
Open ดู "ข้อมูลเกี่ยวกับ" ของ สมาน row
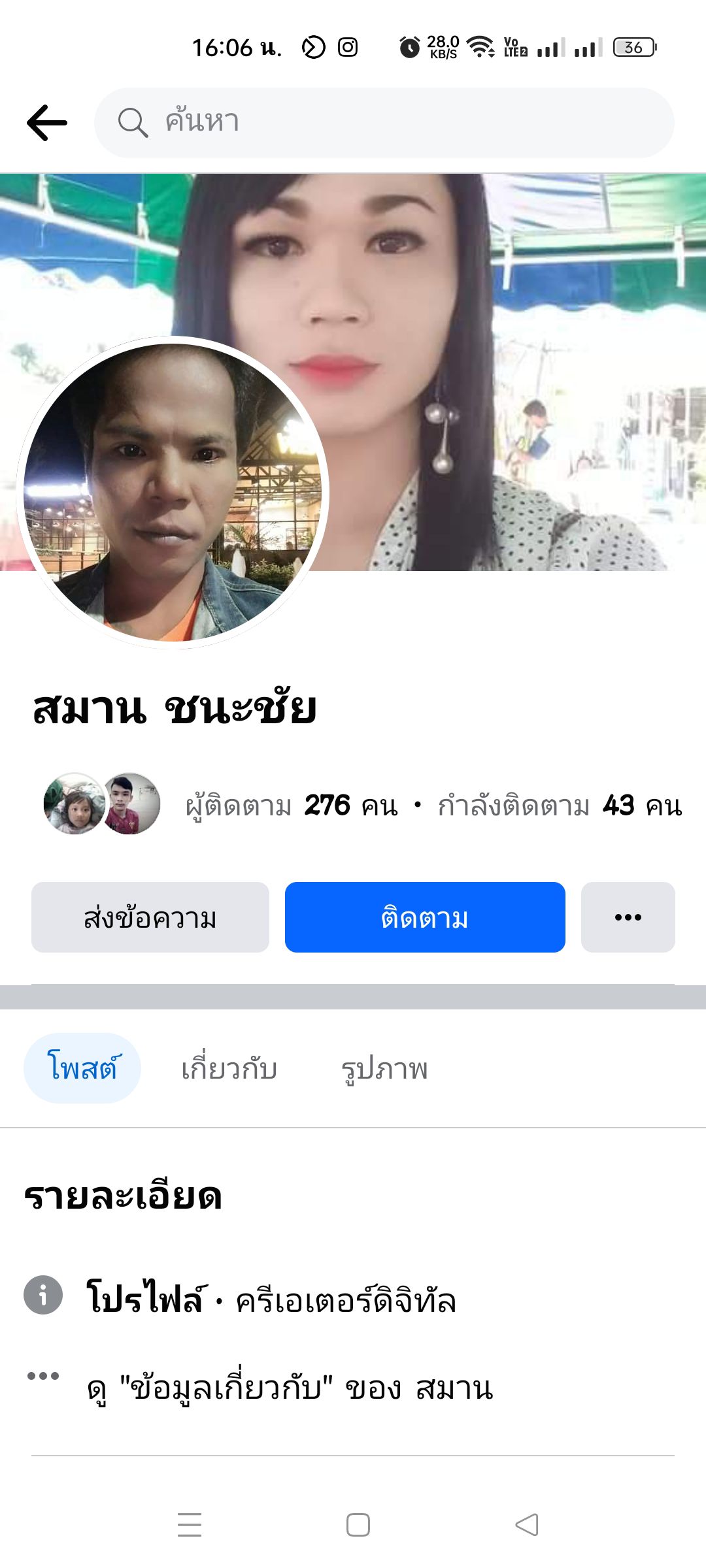[x=290, y=1388]
